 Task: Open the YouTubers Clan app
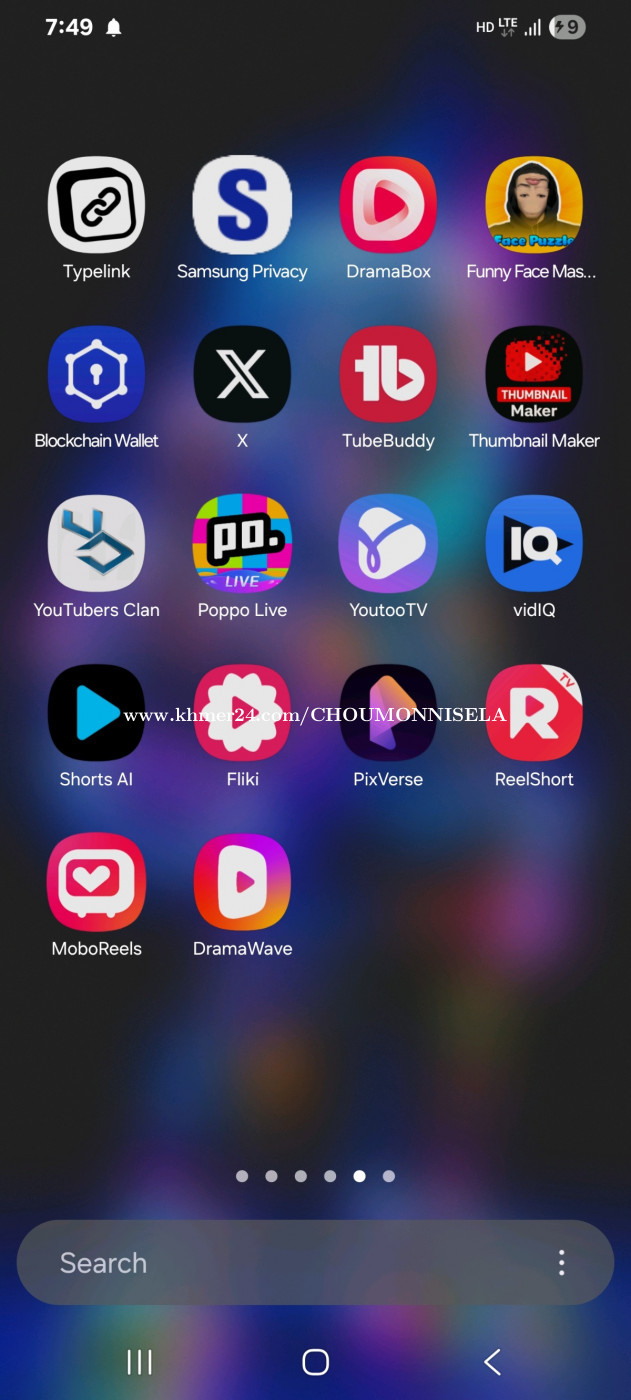coord(97,543)
